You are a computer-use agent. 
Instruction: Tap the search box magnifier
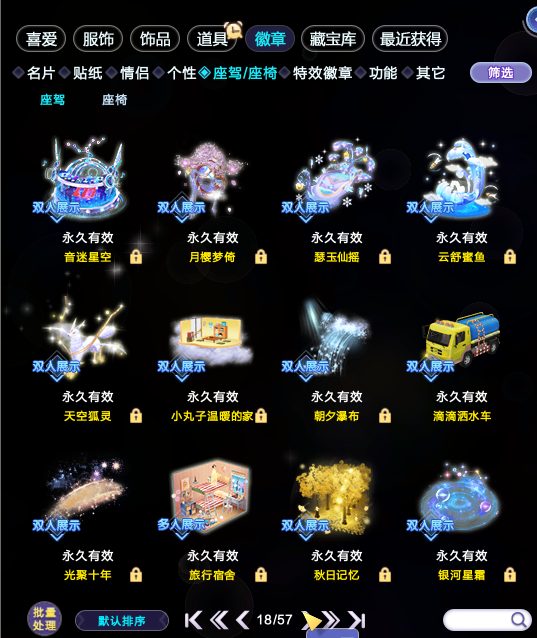[518, 620]
